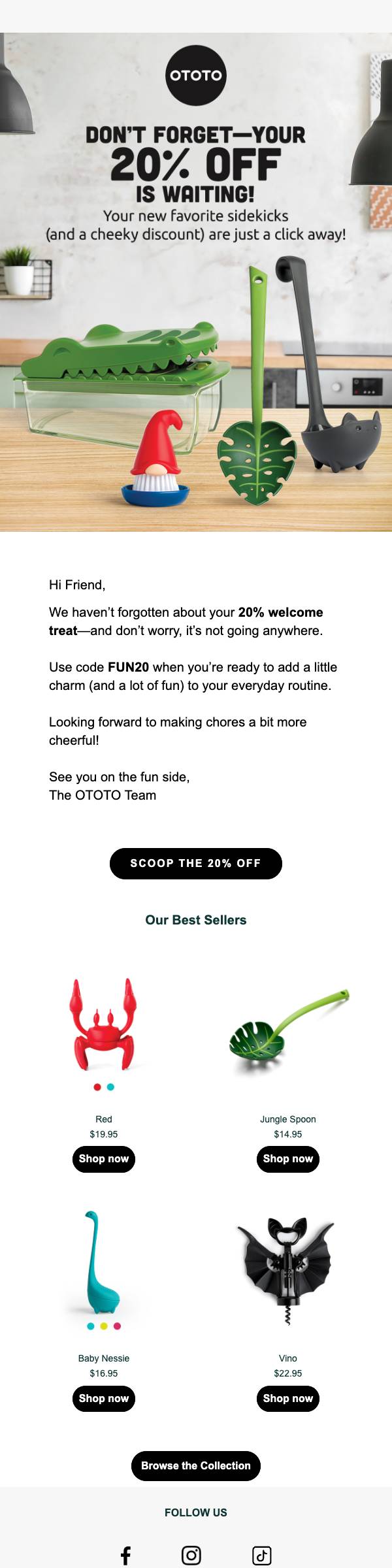
Task: Shop now for the Red crab
Action: (x=104, y=1158)
